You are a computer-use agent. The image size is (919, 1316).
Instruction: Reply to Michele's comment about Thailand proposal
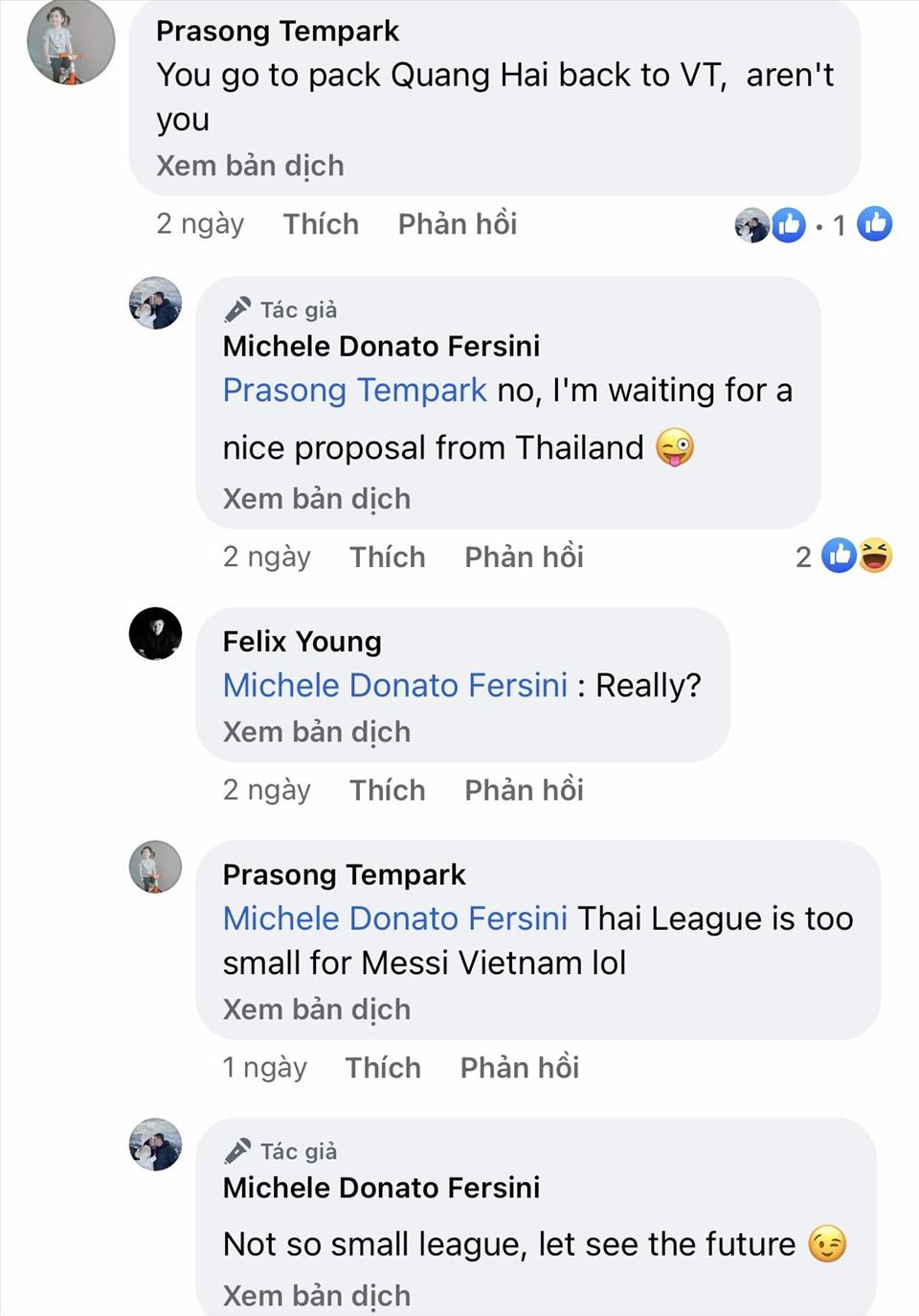[524, 557]
